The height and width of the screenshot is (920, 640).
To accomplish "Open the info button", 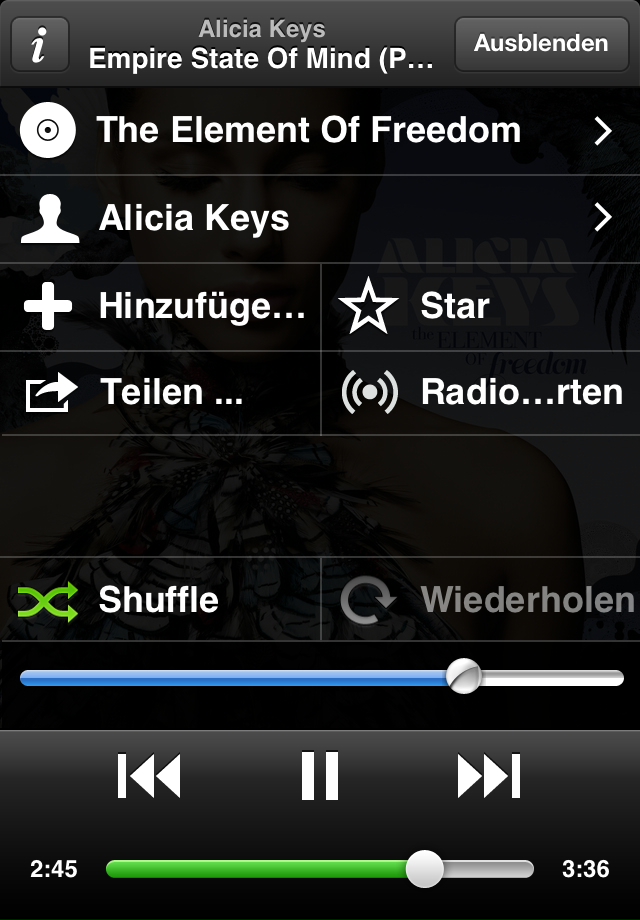I will (x=40, y=45).
